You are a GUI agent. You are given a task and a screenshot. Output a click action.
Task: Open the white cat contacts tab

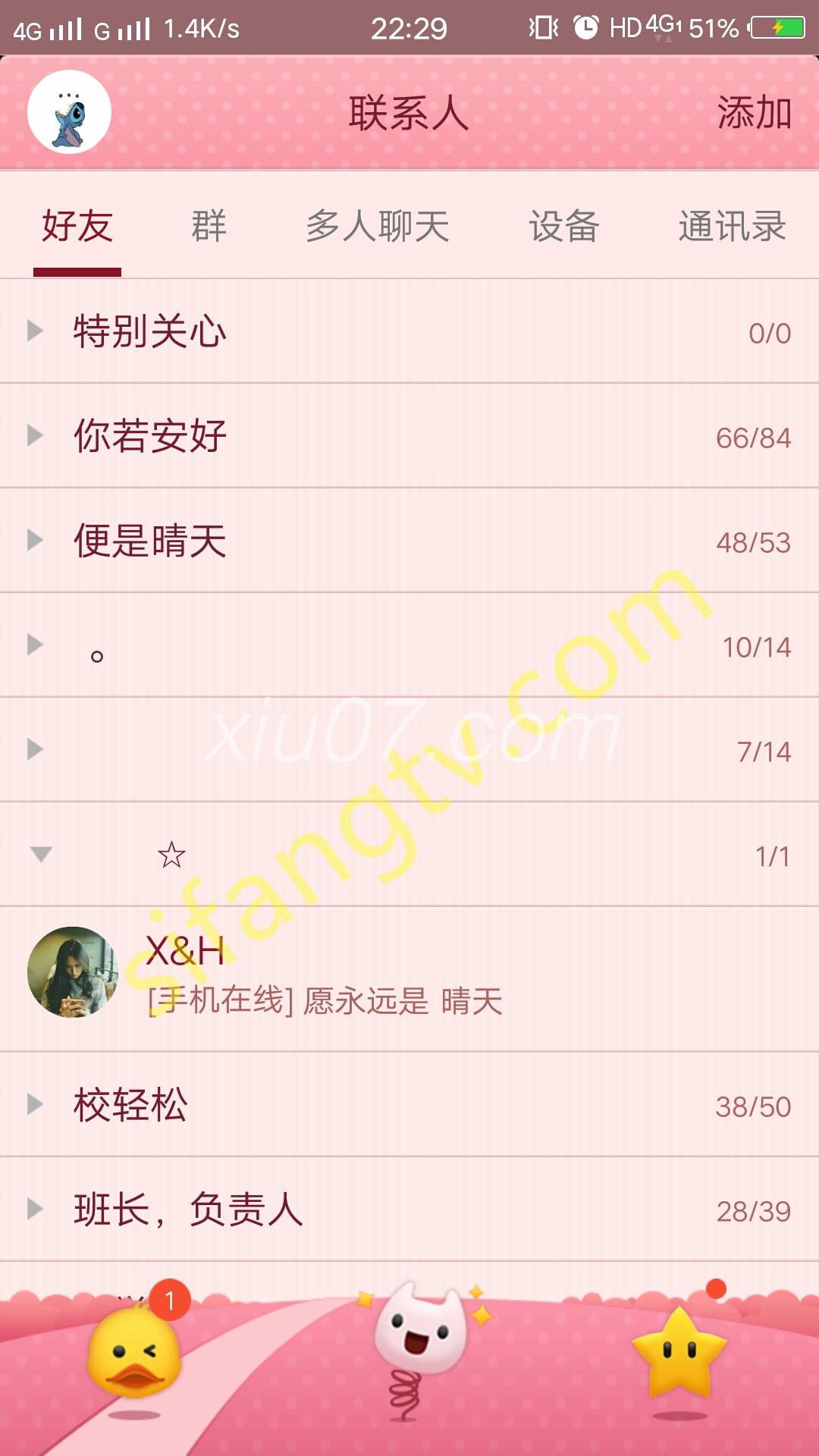click(419, 1342)
